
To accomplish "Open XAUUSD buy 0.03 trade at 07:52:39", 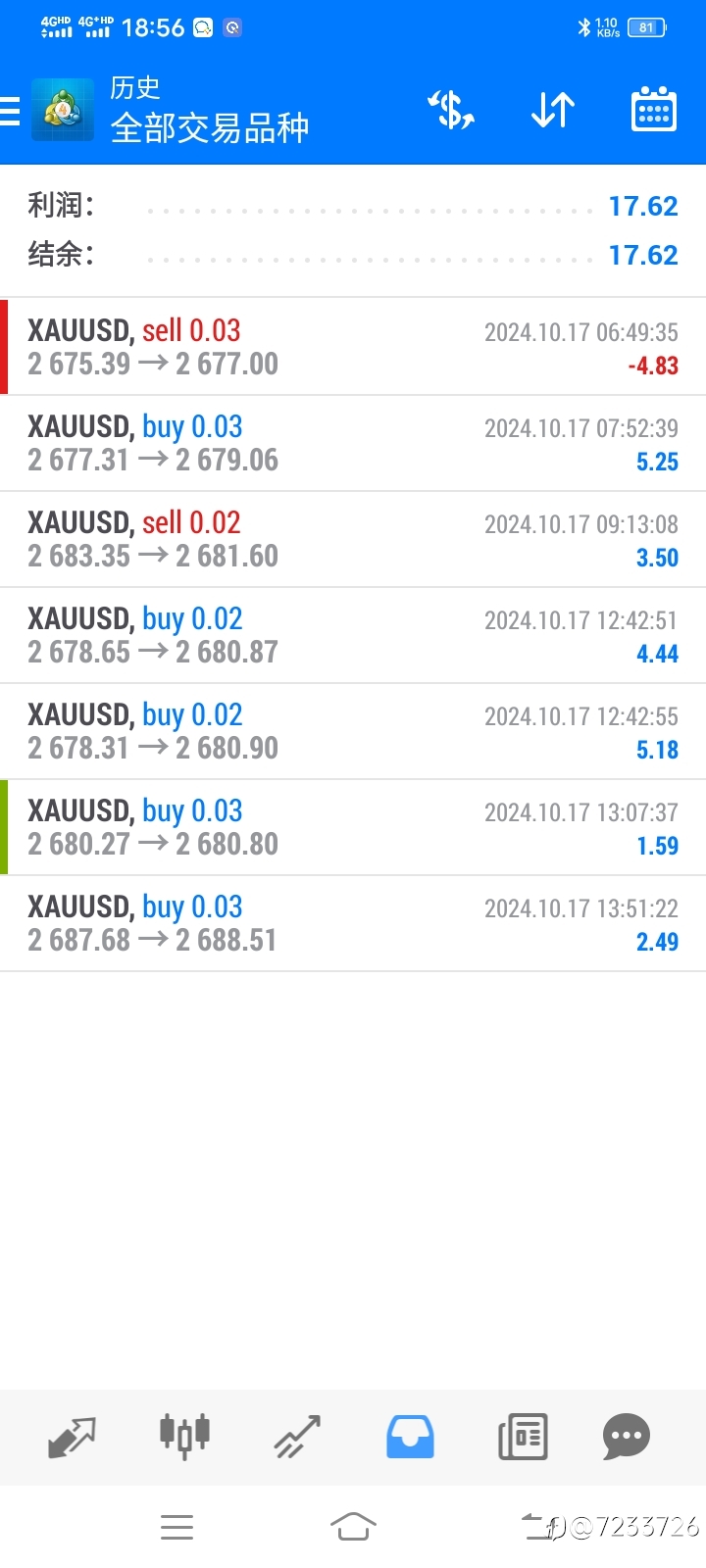I will [353, 443].
